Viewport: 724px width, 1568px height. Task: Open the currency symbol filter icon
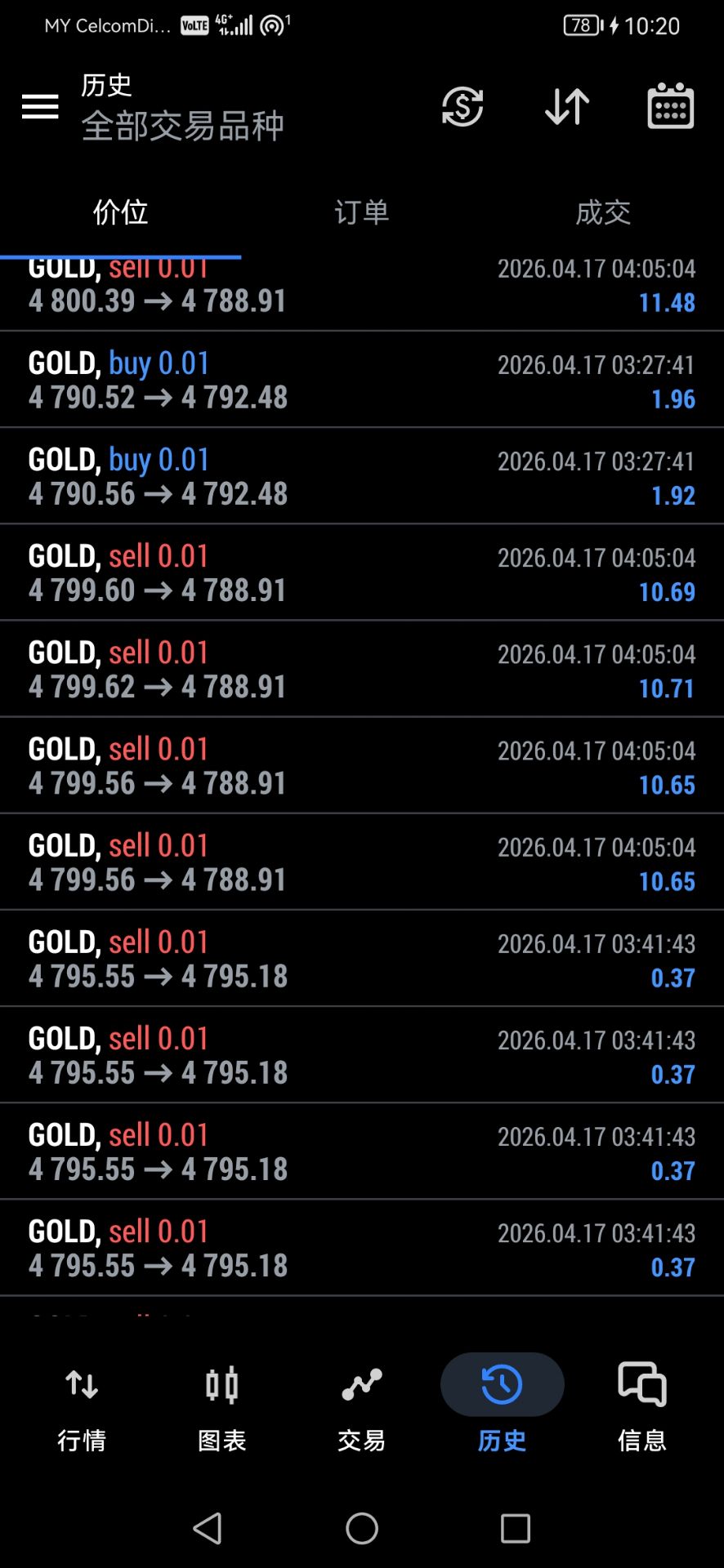[463, 106]
